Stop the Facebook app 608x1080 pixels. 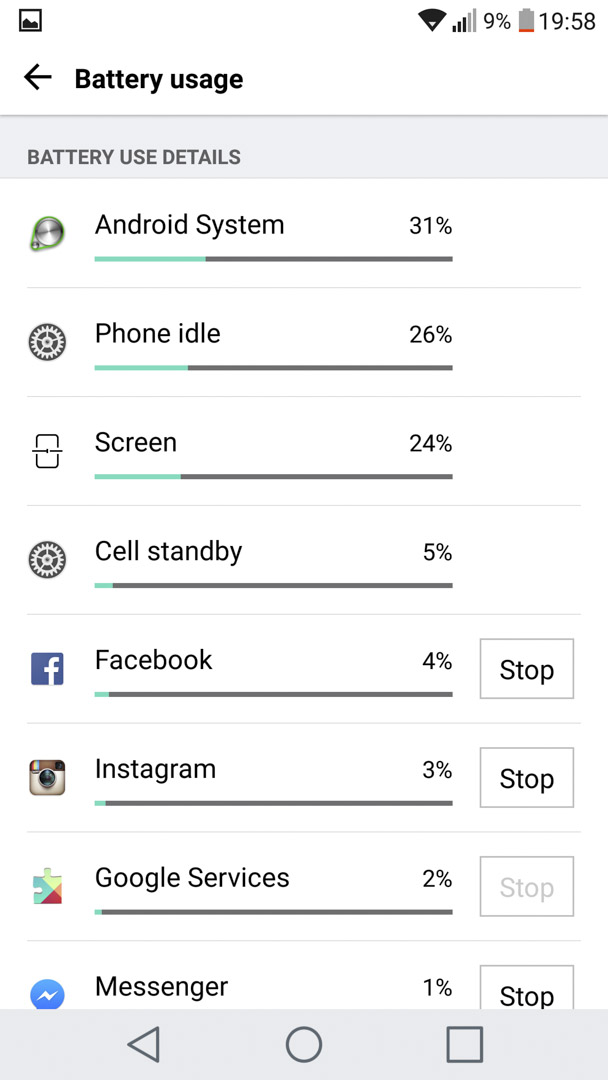point(527,669)
